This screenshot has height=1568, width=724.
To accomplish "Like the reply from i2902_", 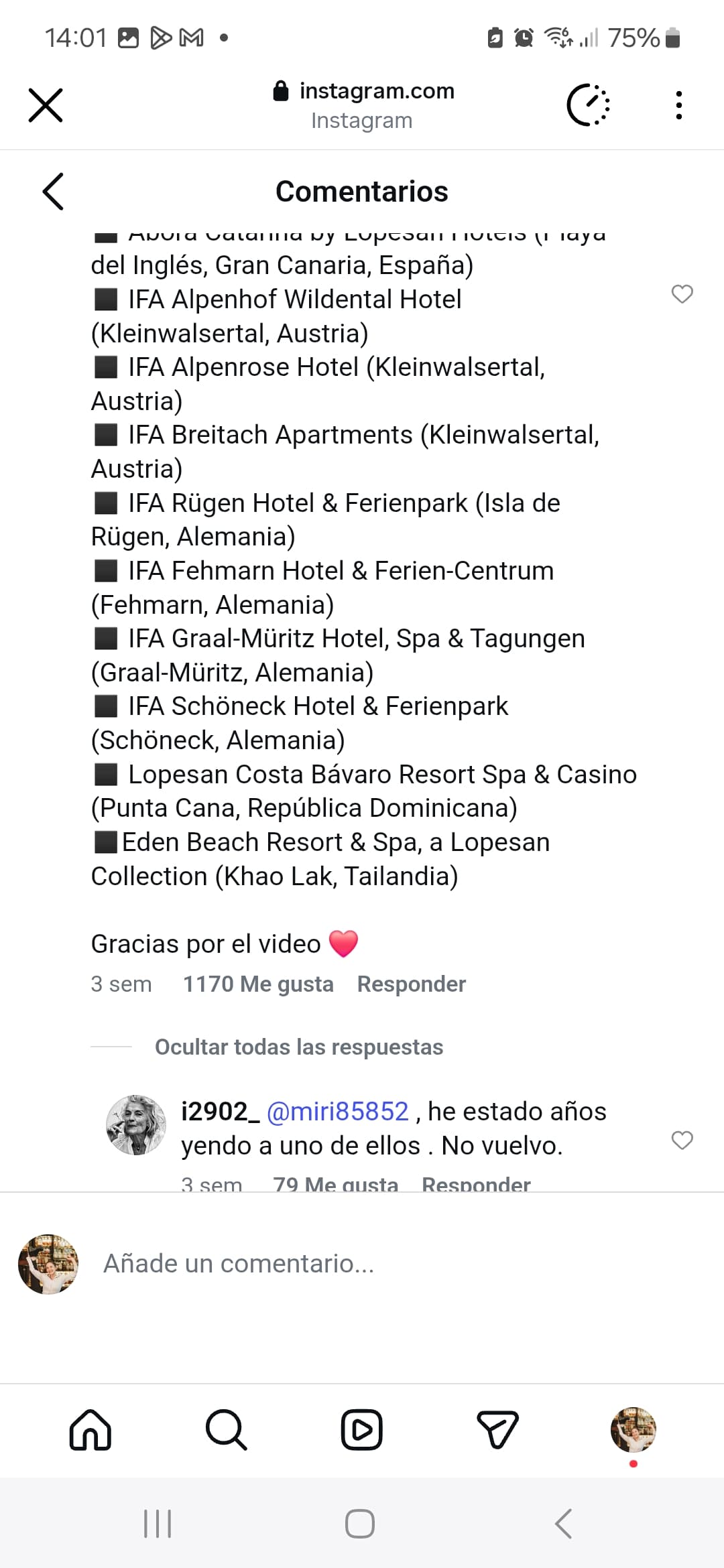I will (x=682, y=1140).
